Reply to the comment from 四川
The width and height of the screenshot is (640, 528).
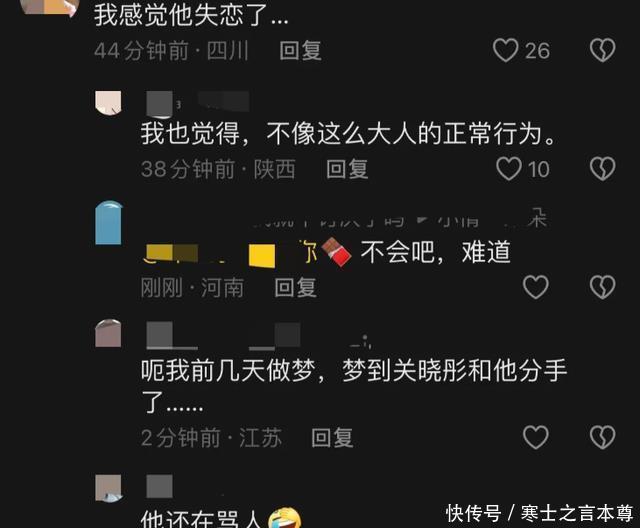299,50
